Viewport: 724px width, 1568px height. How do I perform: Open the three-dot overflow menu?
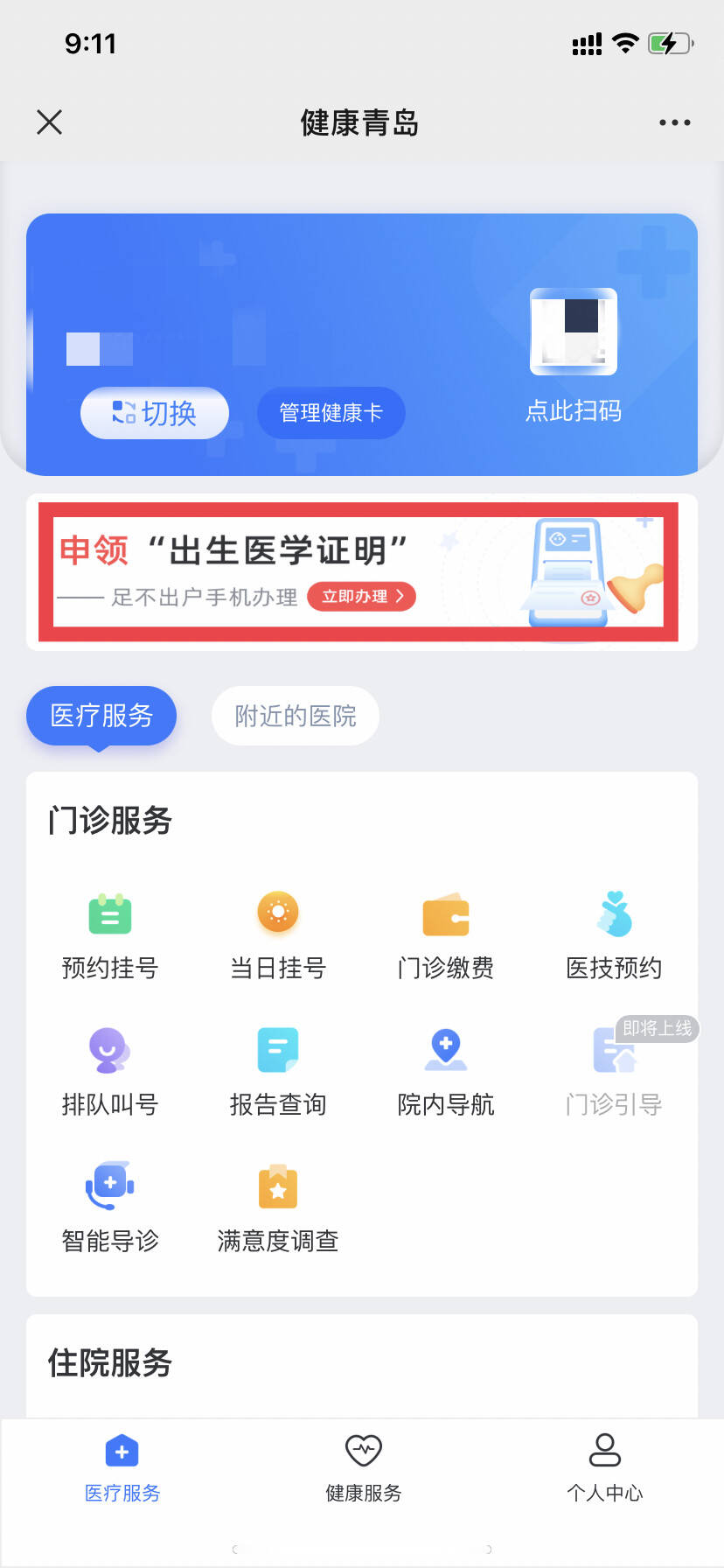(674, 122)
